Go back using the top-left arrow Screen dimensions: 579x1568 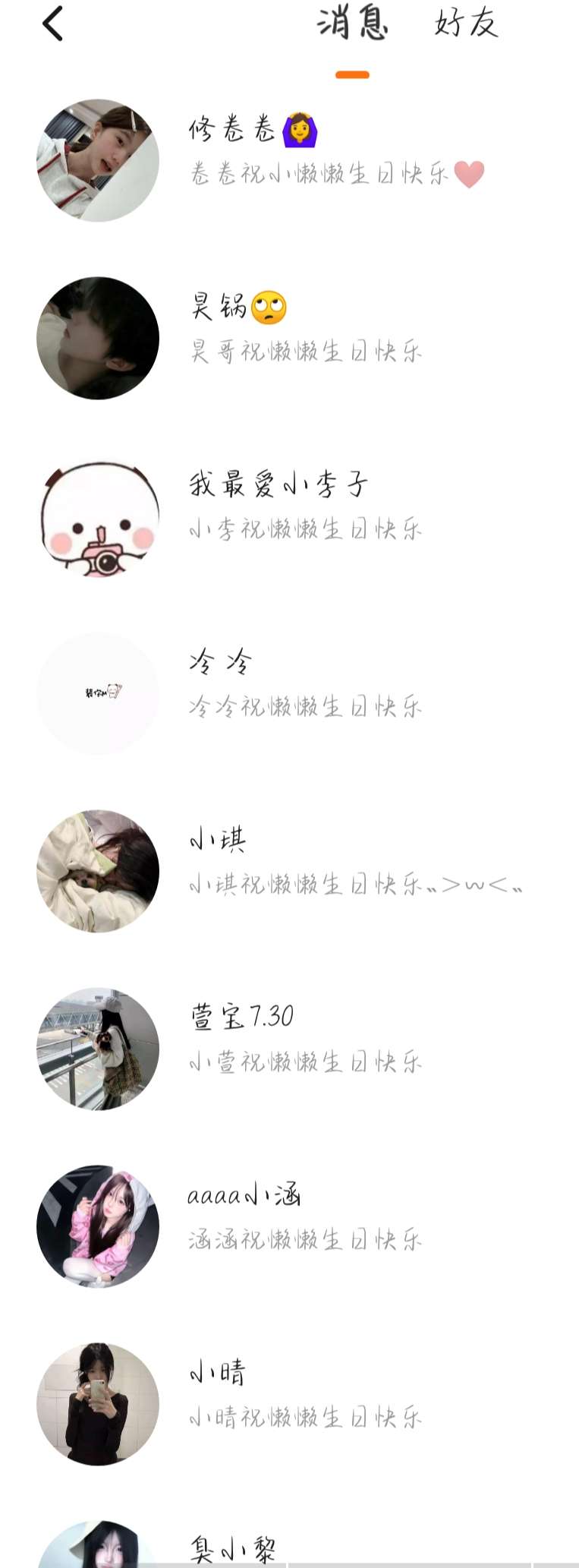pyautogui.click(x=52, y=24)
